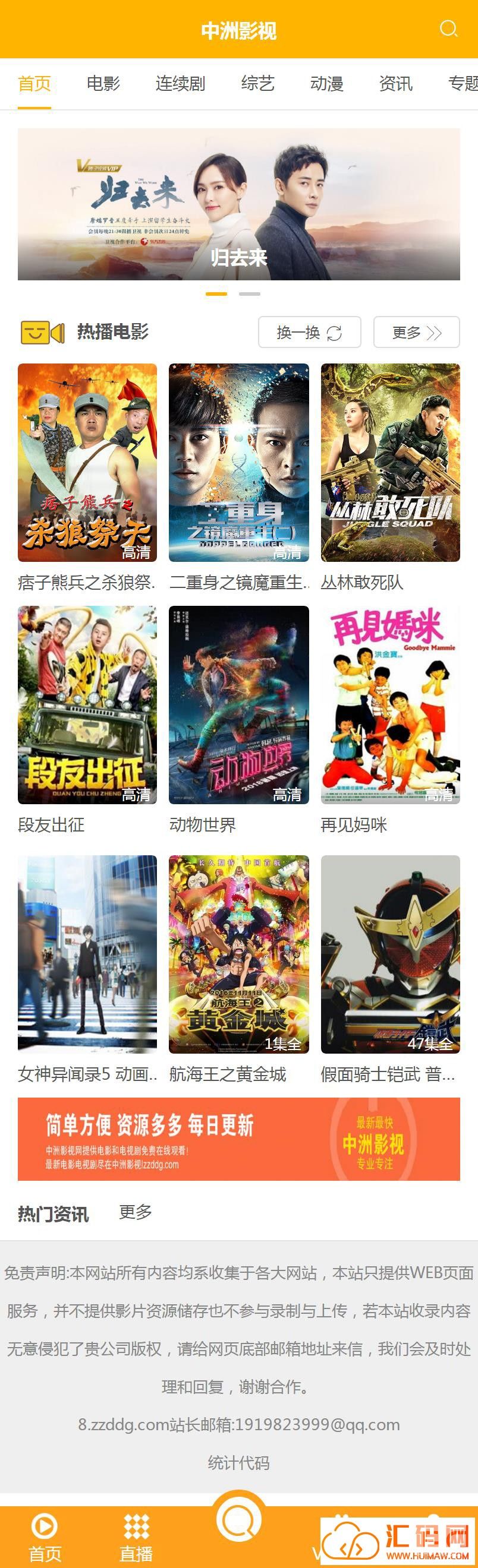Switch to the 电影 tab
Viewport: 478px width, 1568px height.
click(x=103, y=83)
